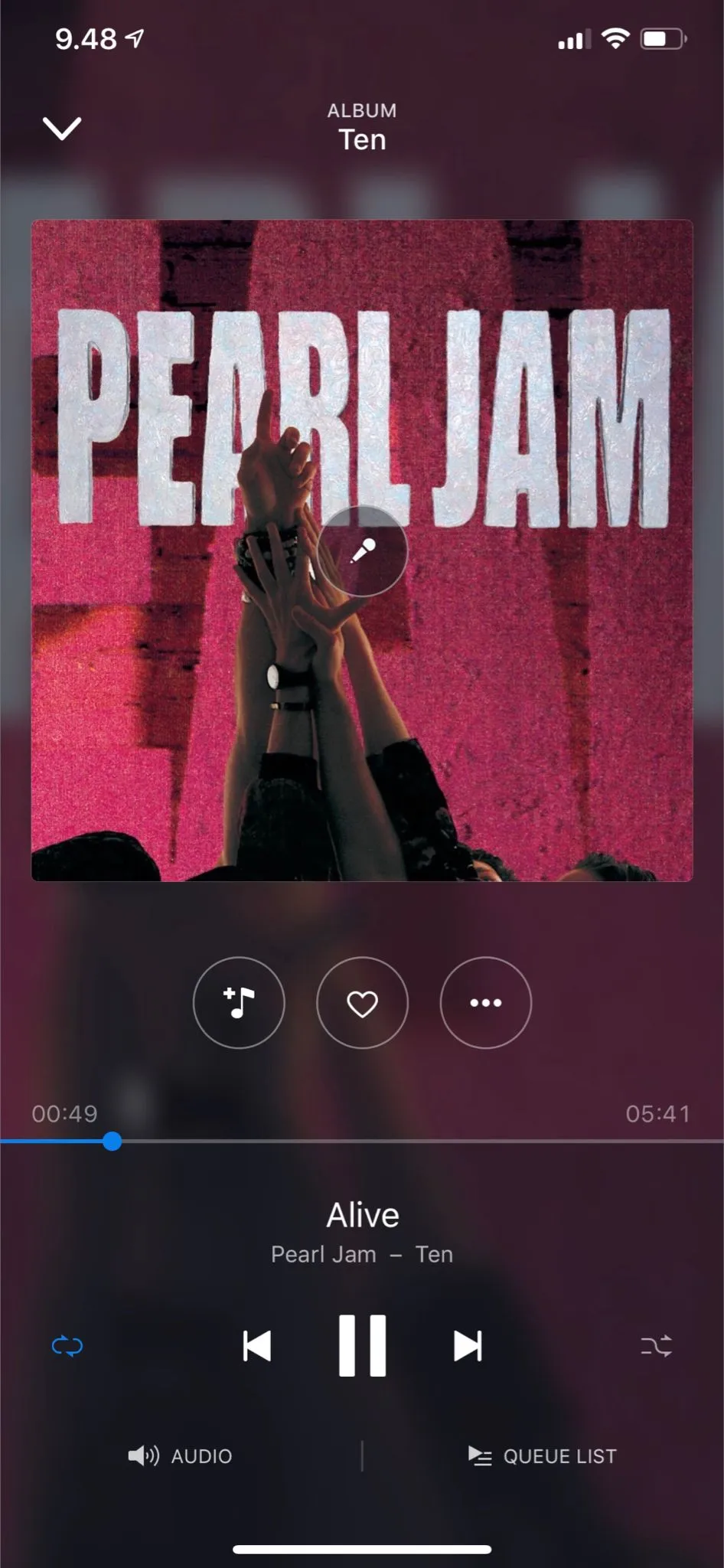Open the Audio output settings
724x1568 pixels.
pyautogui.click(x=181, y=1455)
